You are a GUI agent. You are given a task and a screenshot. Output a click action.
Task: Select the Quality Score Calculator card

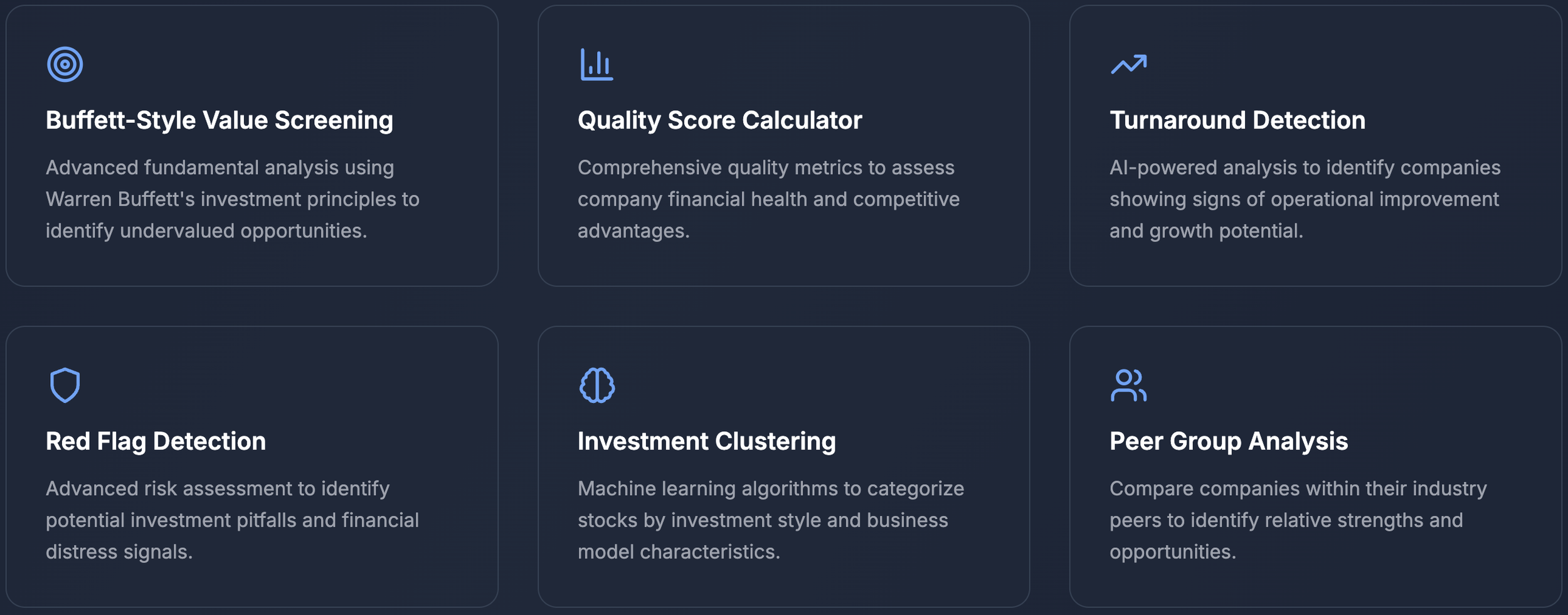[x=784, y=145]
